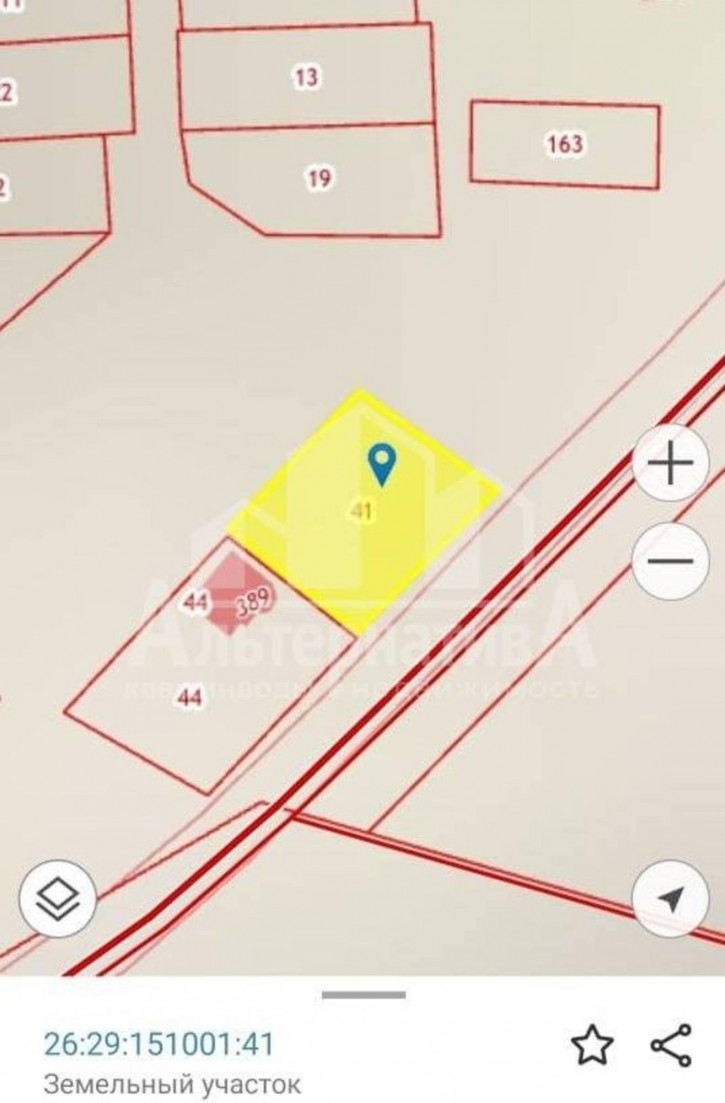Expand the parcel details sheet handle
Image resolution: width=725 pixels, height=1103 pixels.
362,994
